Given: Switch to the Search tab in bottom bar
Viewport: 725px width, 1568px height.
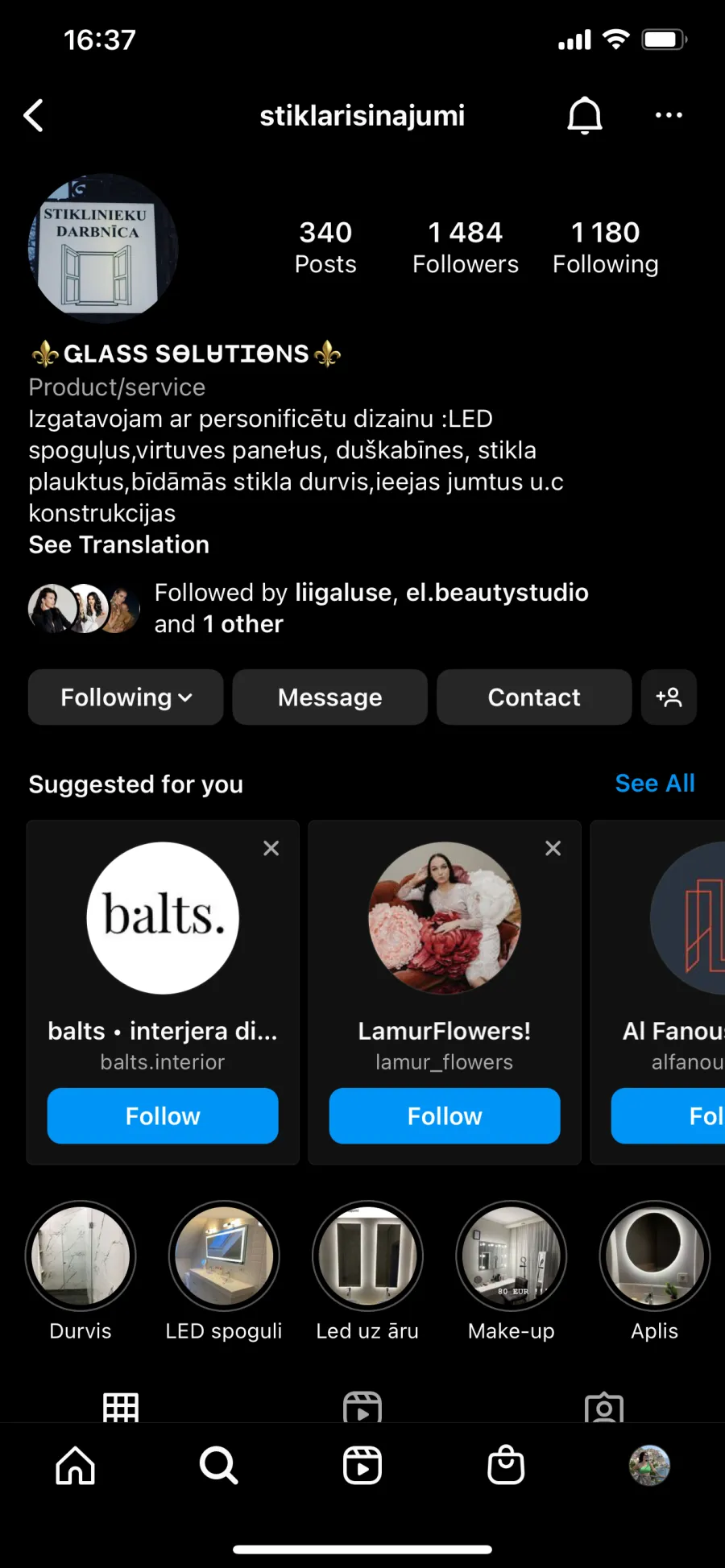Looking at the screenshot, I should [218, 1465].
